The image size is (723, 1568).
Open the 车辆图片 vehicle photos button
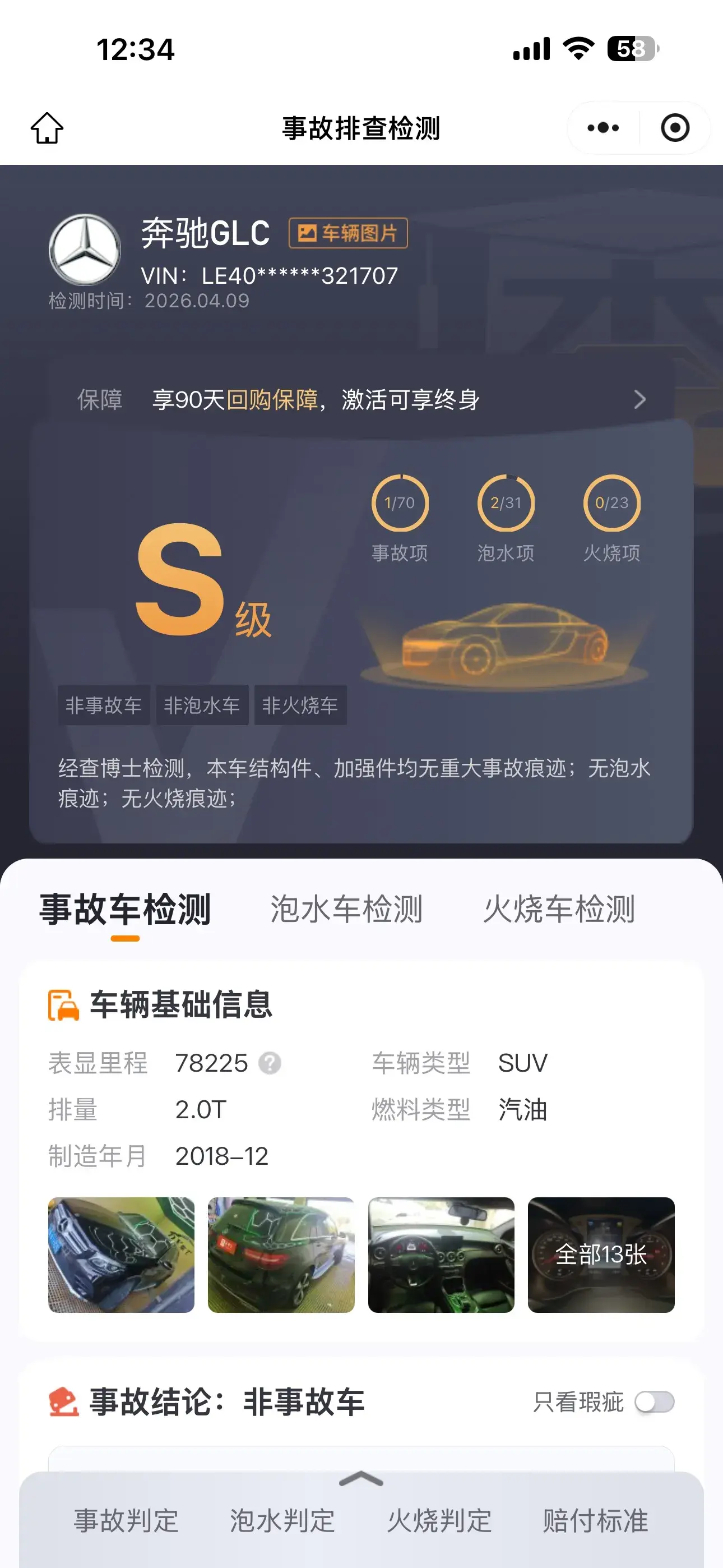[348, 233]
